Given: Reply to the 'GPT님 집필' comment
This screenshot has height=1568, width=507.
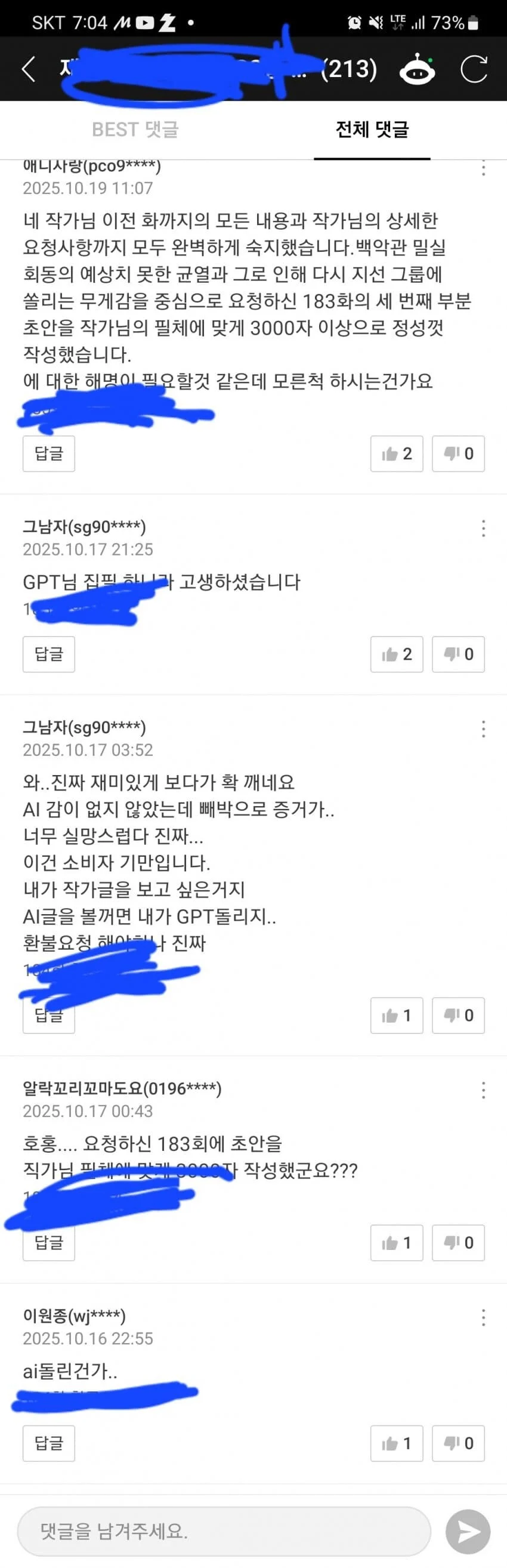Looking at the screenshot, I should 49,655.
